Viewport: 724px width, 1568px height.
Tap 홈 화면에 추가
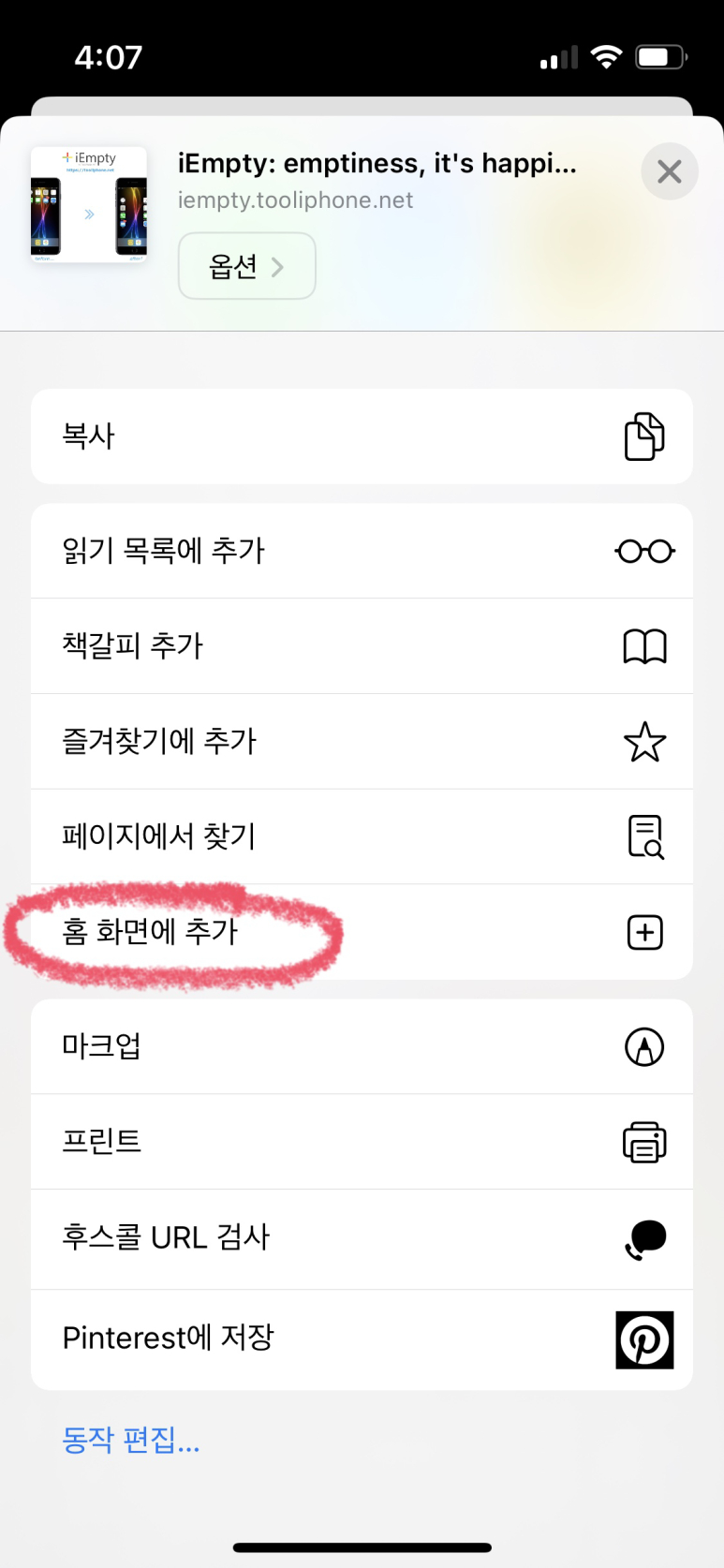pos(362,932)
